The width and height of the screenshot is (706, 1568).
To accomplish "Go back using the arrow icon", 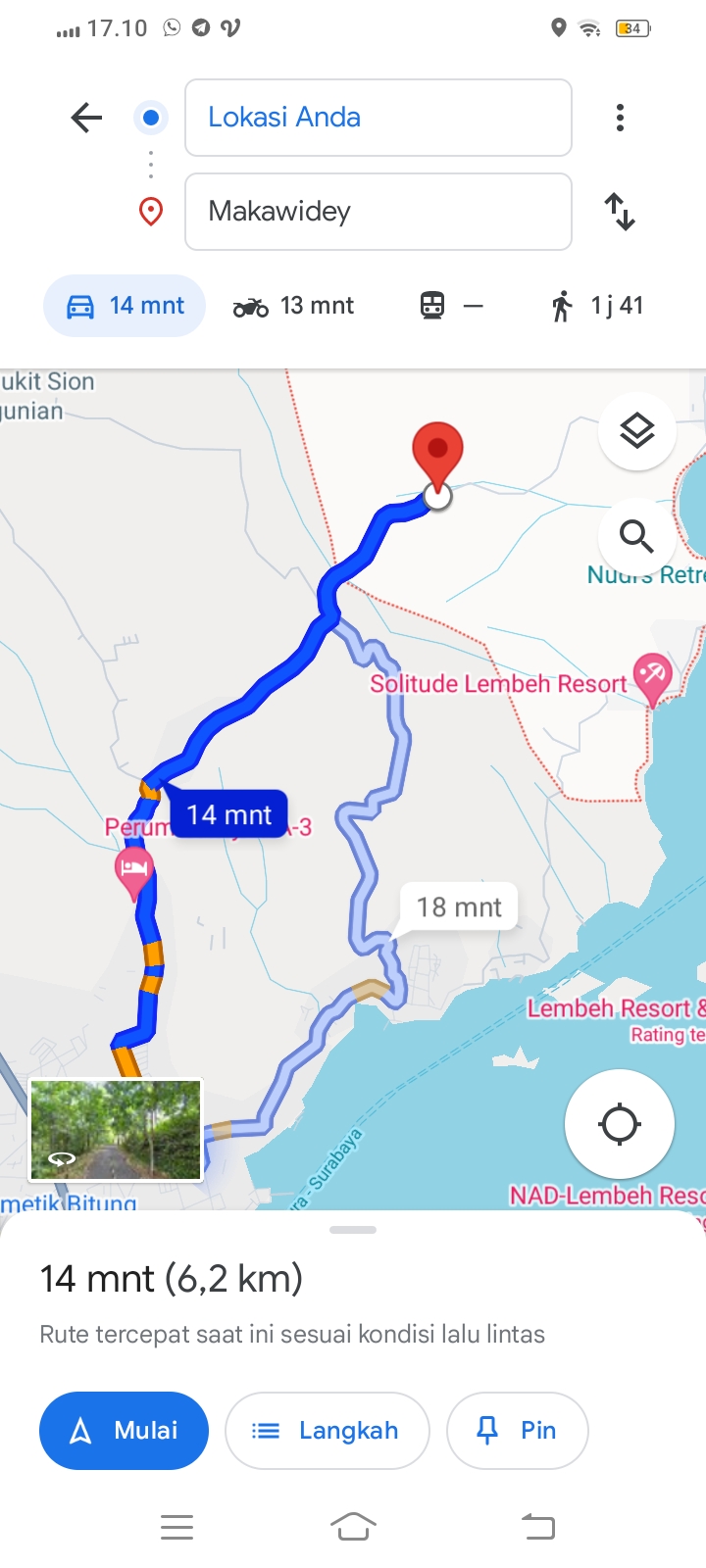I will [86, 118].
